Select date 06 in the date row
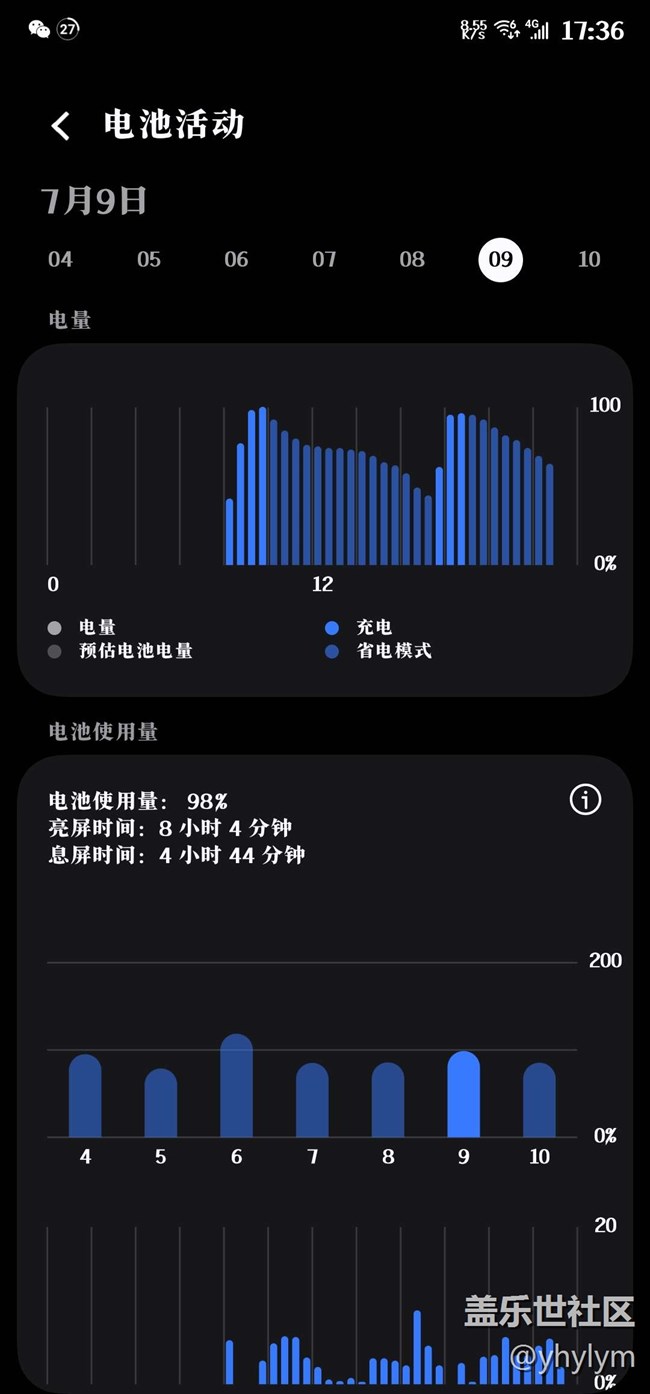 tap(236, 260)
